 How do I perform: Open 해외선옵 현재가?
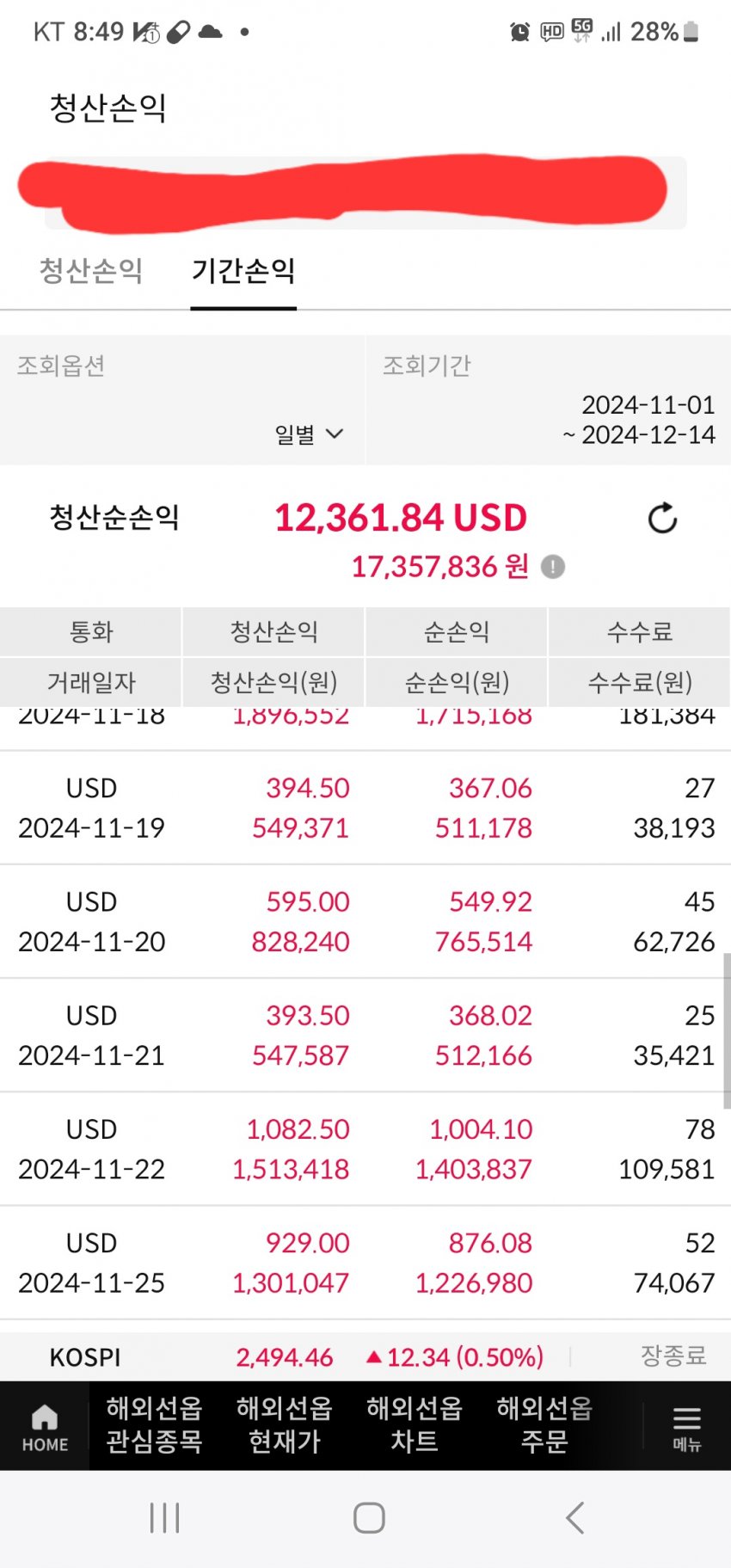pyautogui.click(x=285, y=1425)
